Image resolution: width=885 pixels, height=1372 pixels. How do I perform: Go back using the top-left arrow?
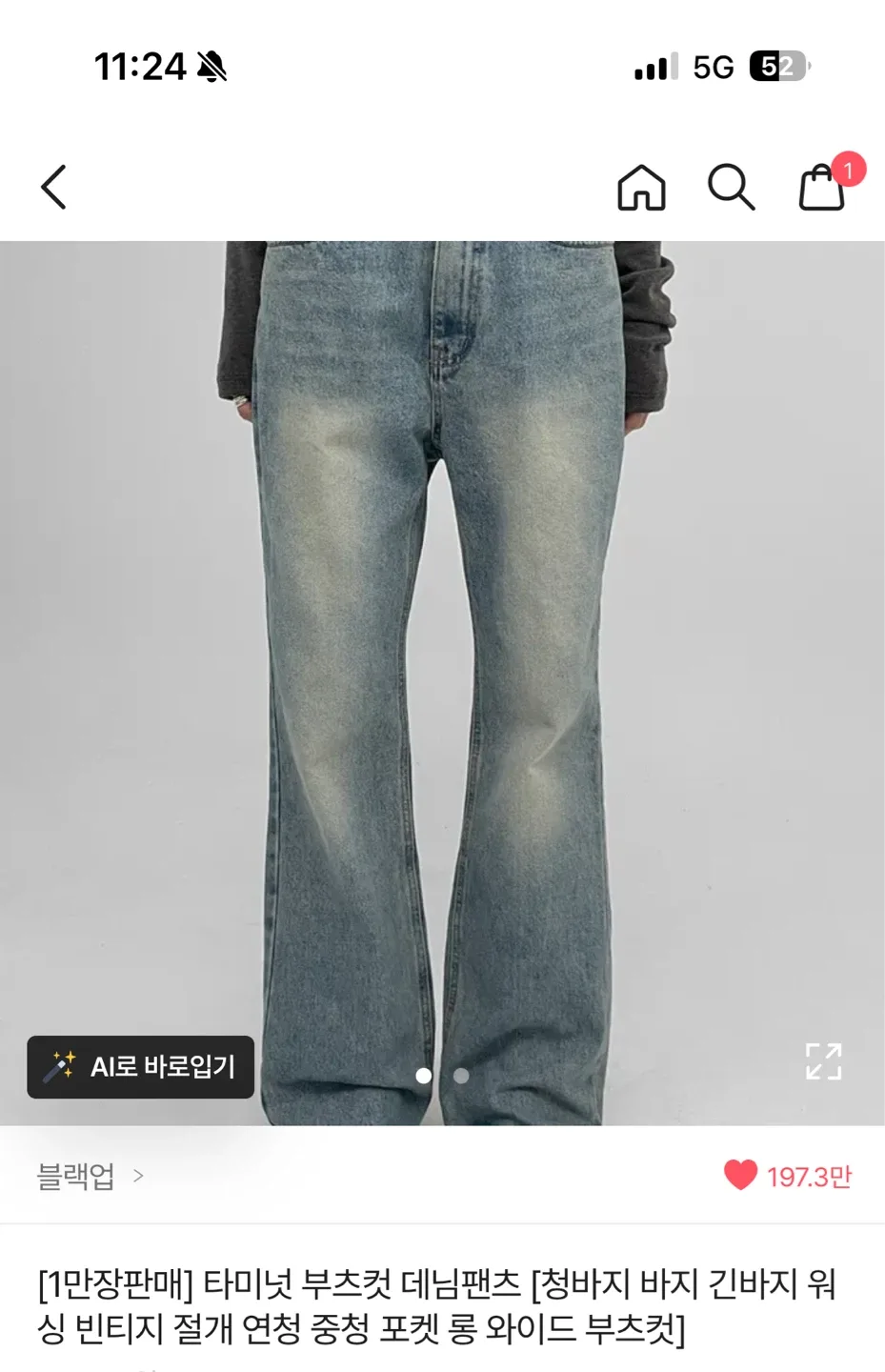(x=54, y=187)
